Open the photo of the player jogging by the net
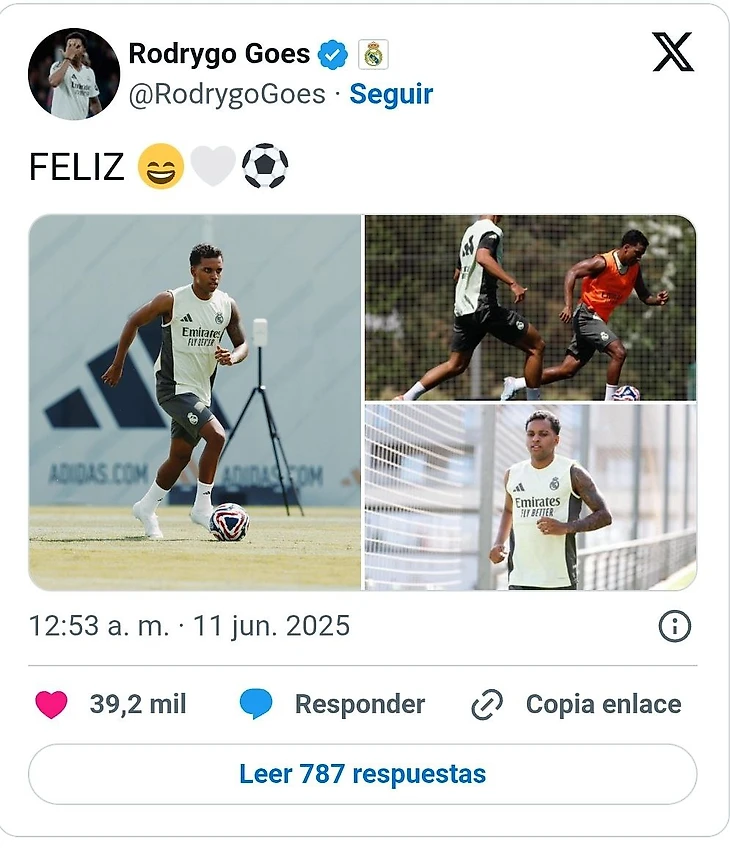The image size is (730, 855). pyautogui.click(x=530, y=497)
